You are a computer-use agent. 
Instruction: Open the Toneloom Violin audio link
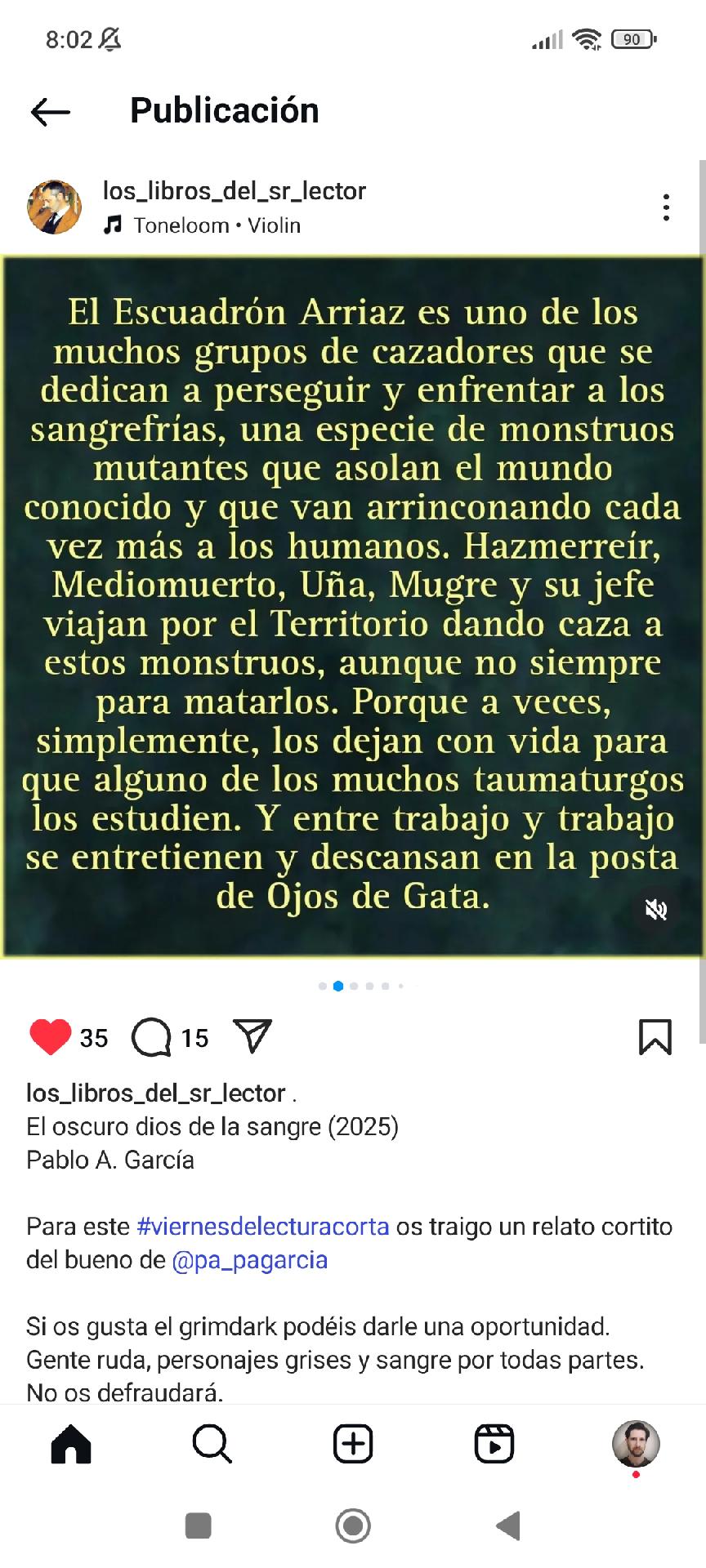(203, 225)
